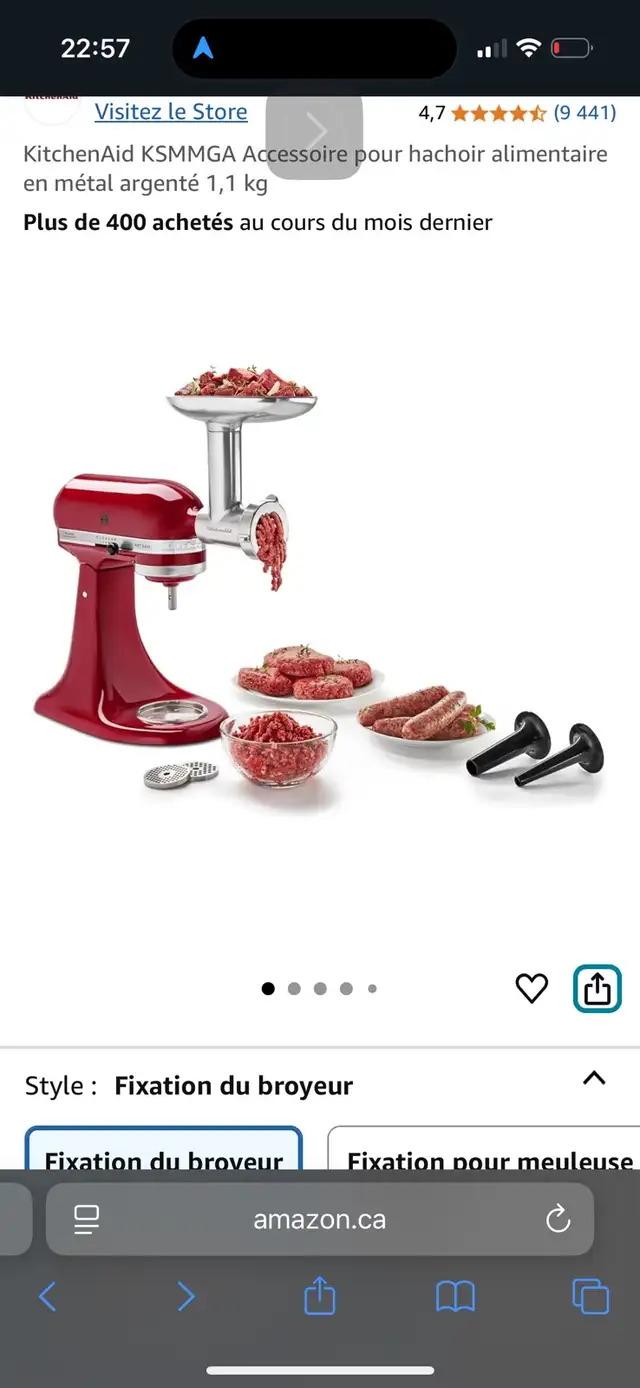Go forward in browser history
The height and width of the screenshot is (1388, 640).
click(185, 1297)
